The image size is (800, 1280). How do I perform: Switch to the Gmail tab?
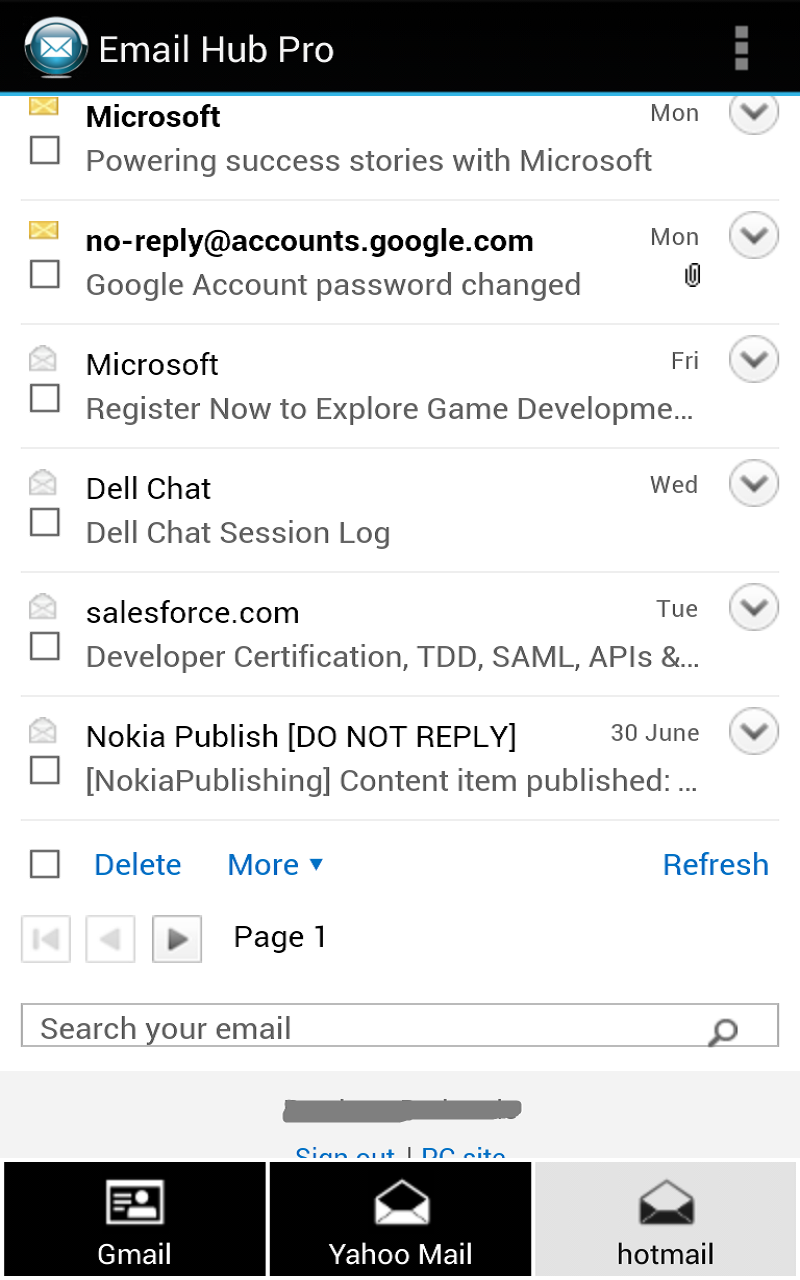point(133,1218)
